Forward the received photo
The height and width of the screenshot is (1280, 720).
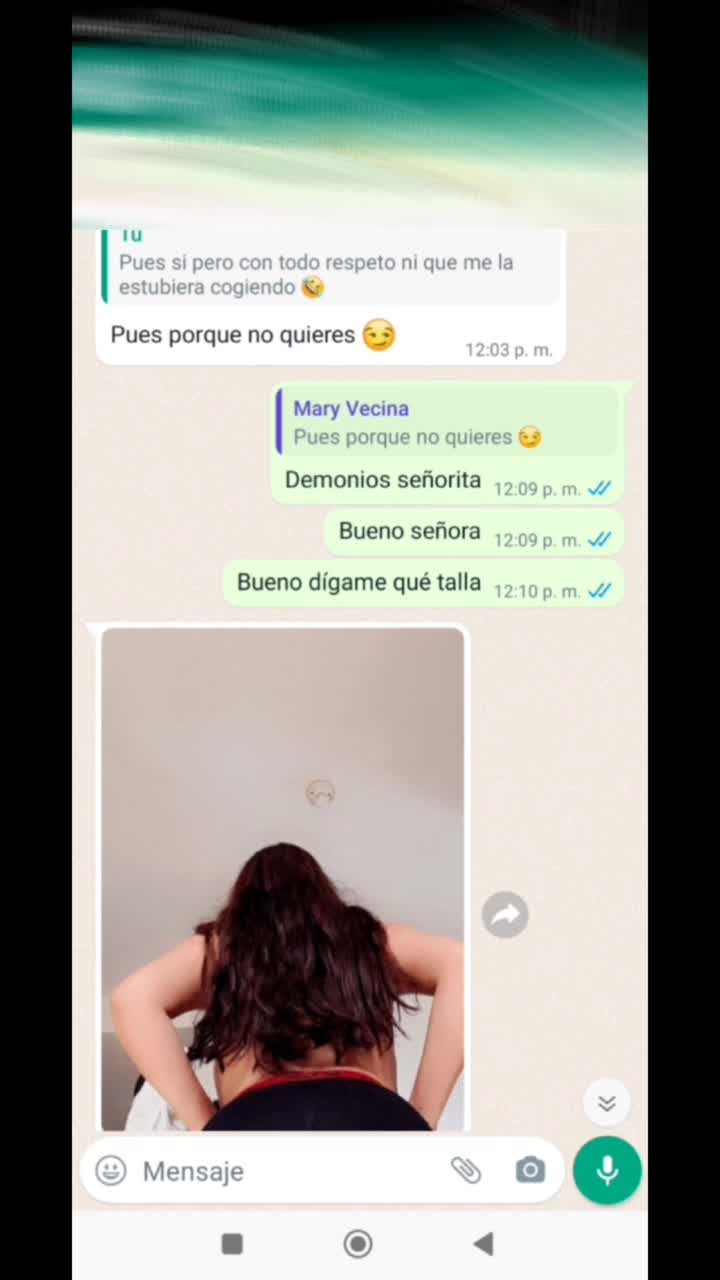coord(505,914)
